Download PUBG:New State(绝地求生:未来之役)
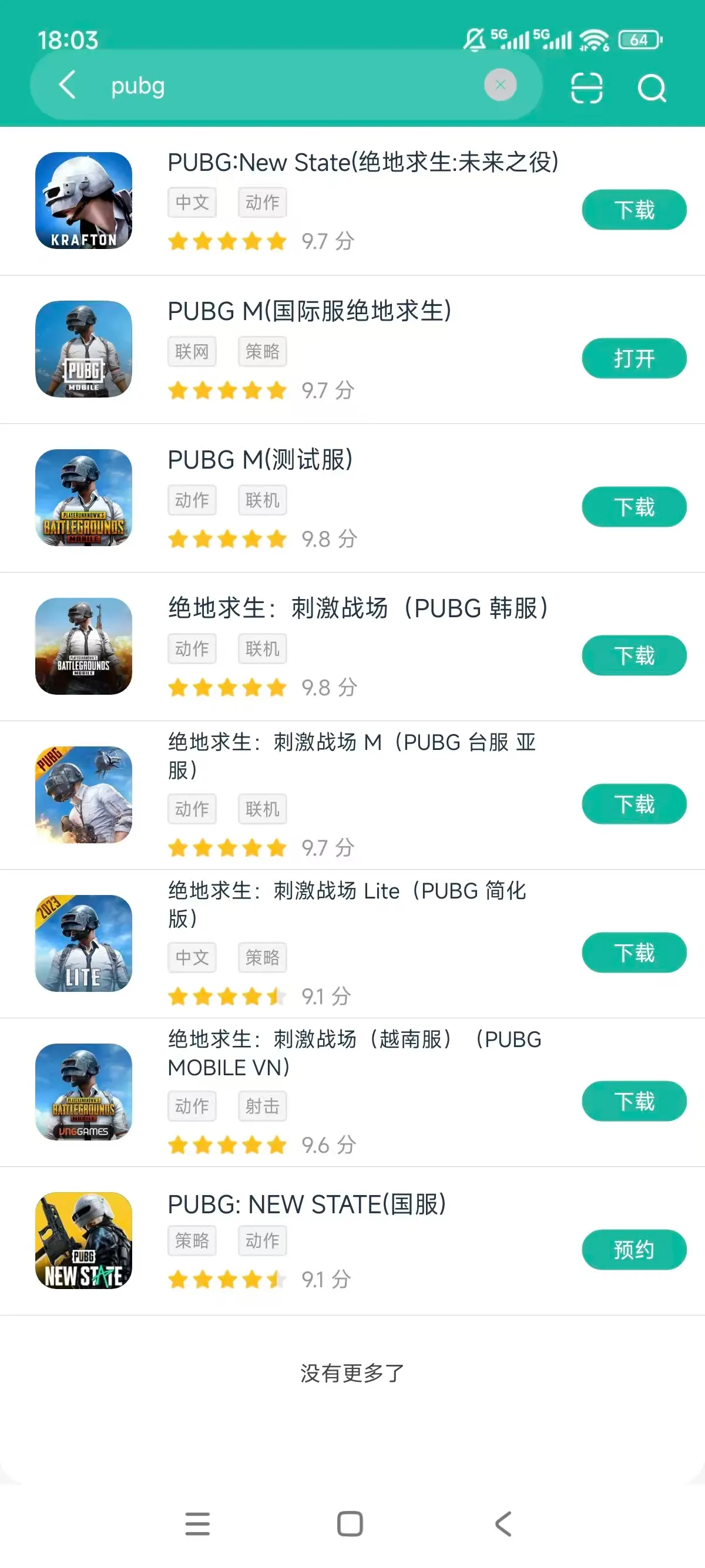This screenshot has width=705, height=1568. click(x=634, y=210)
